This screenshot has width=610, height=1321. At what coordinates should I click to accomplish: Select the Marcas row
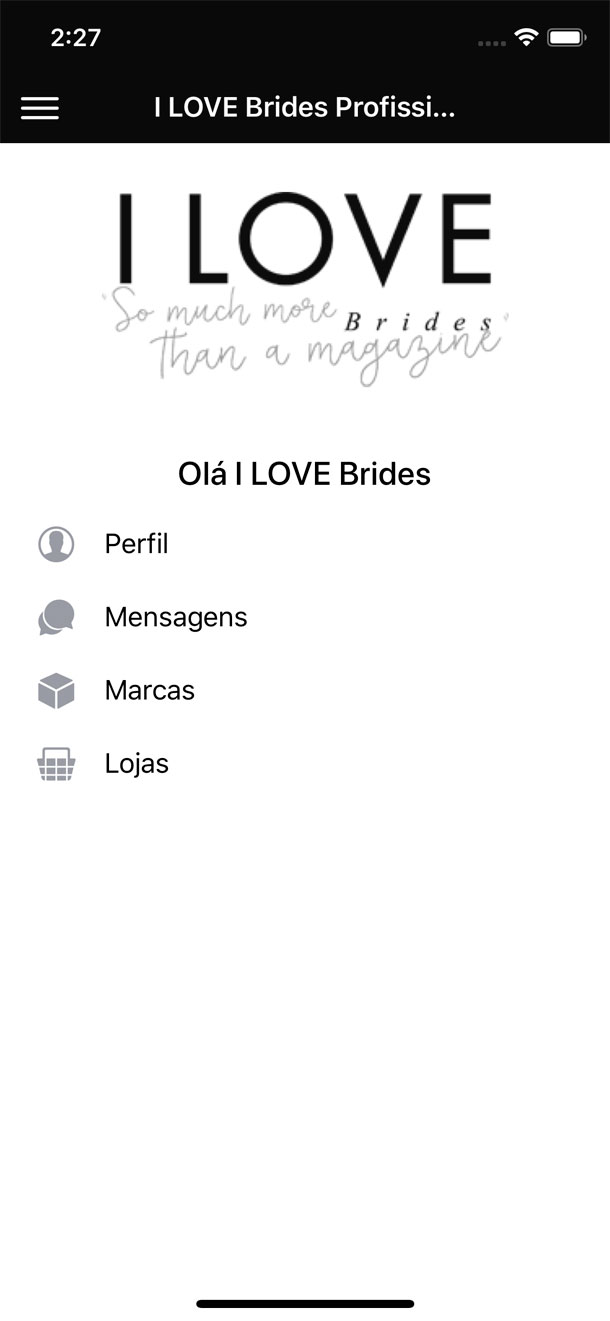pyautogui.click(x=149, y=690)
